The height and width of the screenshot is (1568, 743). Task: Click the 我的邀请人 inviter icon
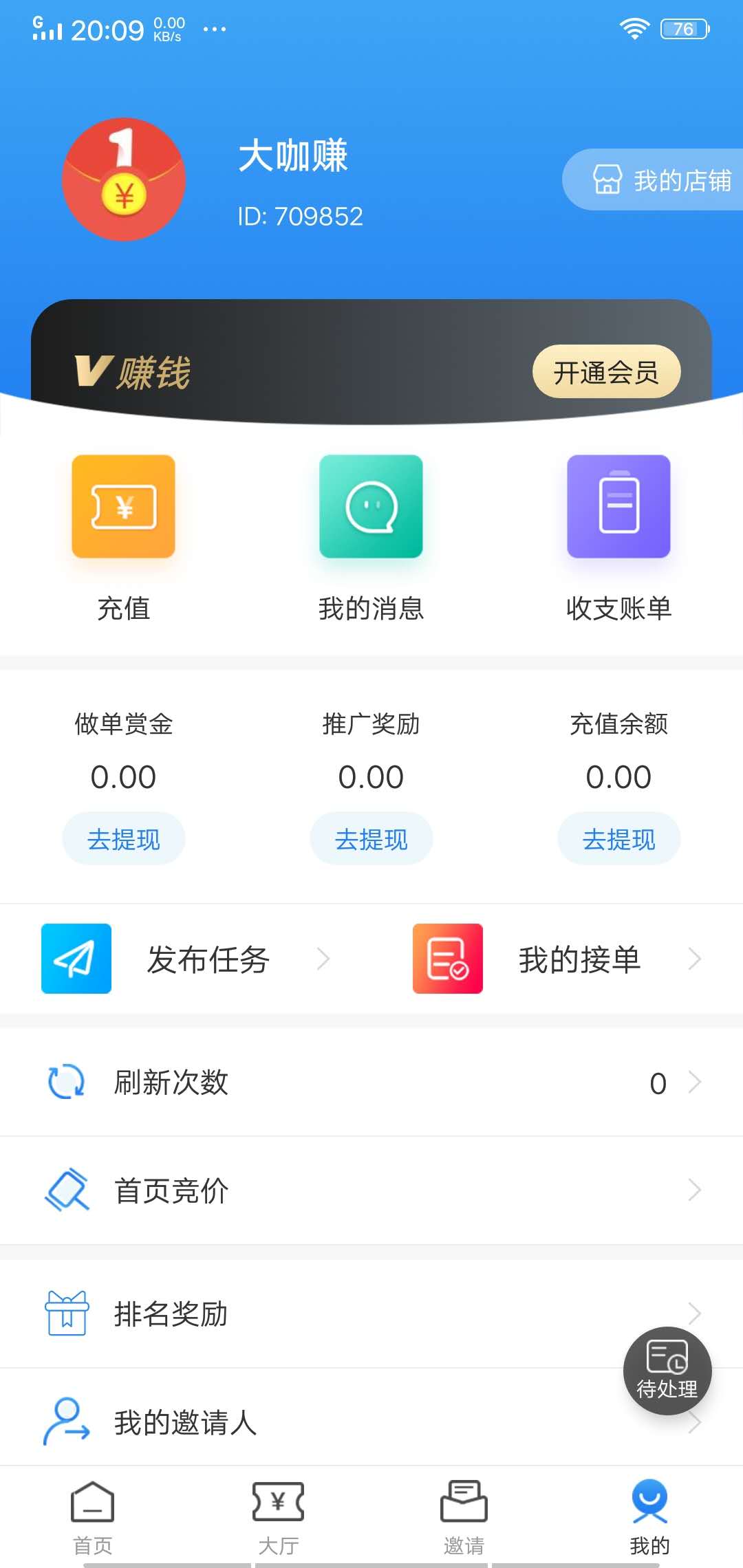tap(65, 1422)
